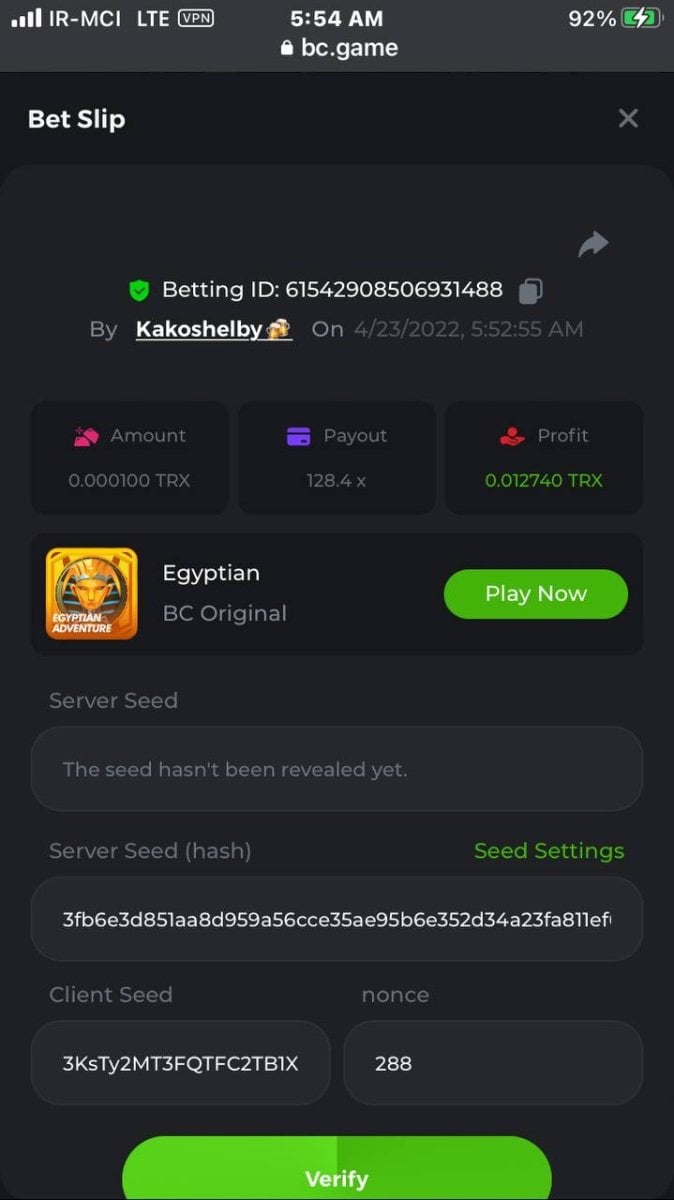Close the Bet Slip dialog
Viewport: 674px width, 1200px height.
[x=628, y=119]
